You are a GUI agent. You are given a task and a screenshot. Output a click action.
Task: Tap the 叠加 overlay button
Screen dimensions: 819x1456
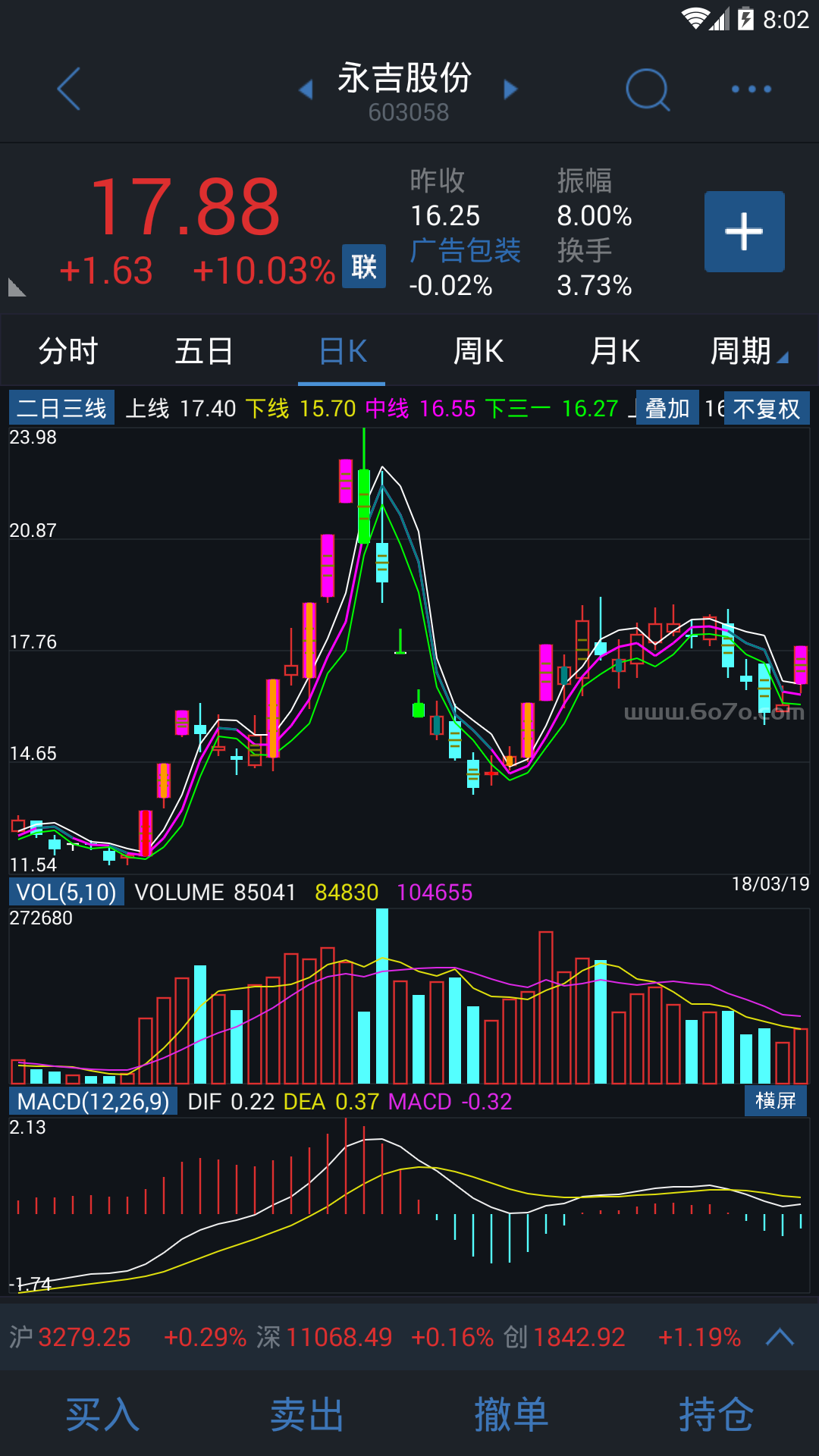tap(667, 408)
